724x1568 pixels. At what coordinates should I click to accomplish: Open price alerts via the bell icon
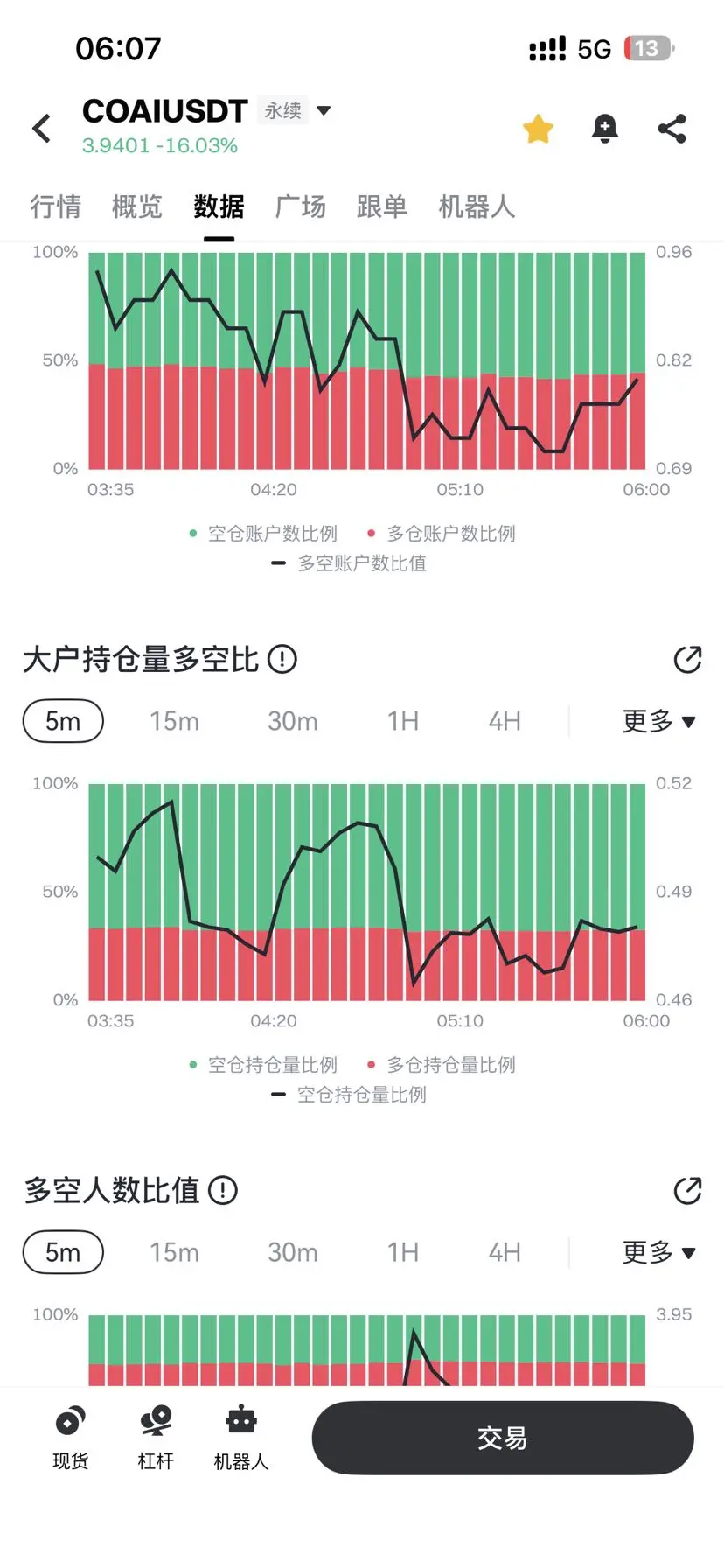click(604, 128)
